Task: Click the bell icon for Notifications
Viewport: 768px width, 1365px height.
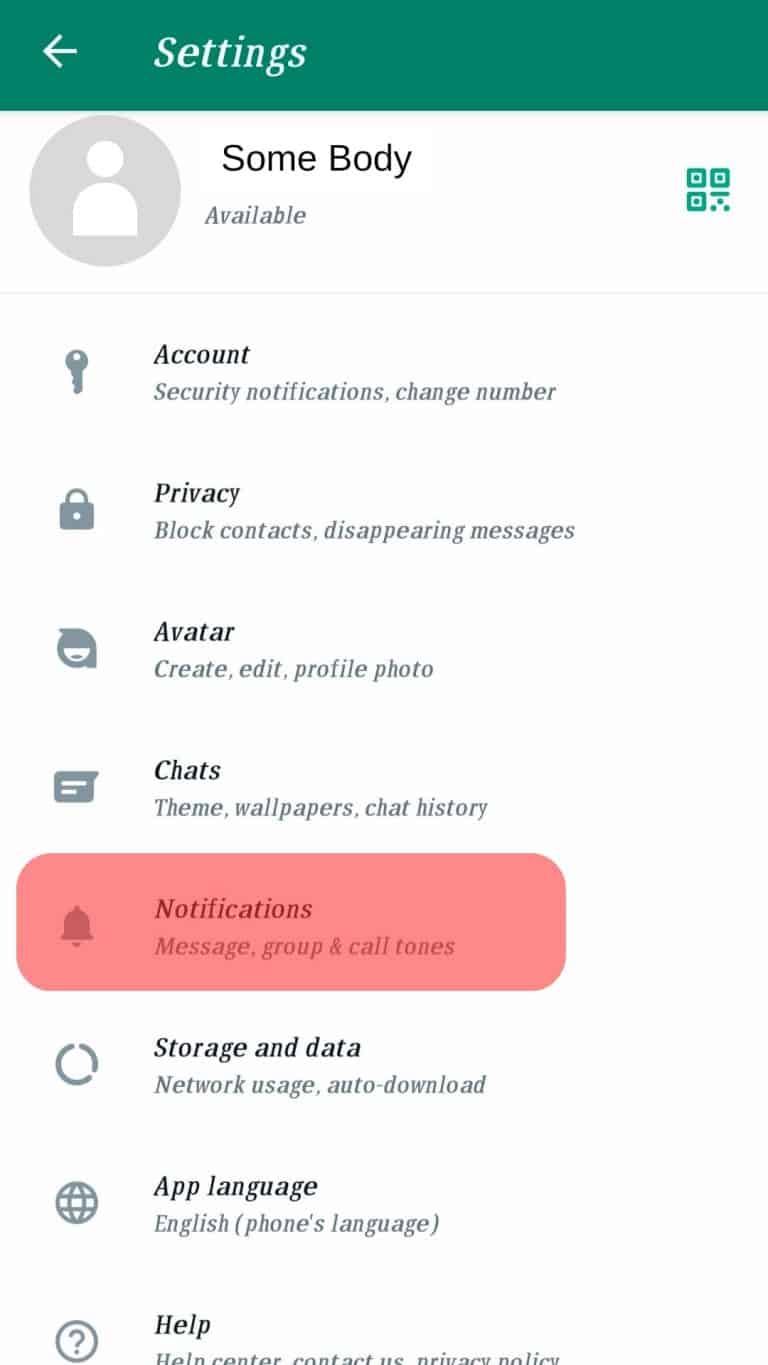Action: point(76,925)
